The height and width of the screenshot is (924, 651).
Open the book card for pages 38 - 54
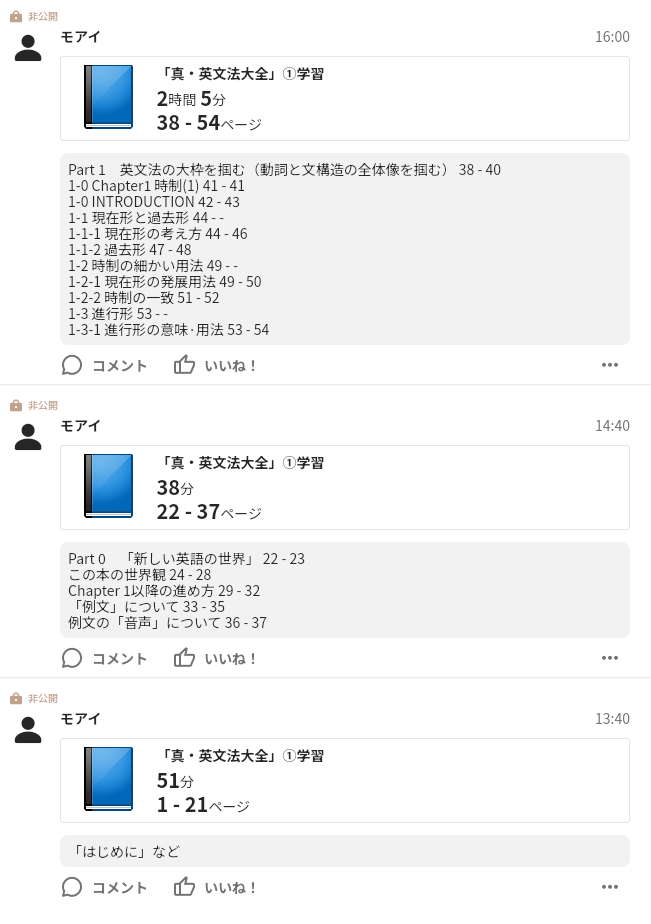344,98
